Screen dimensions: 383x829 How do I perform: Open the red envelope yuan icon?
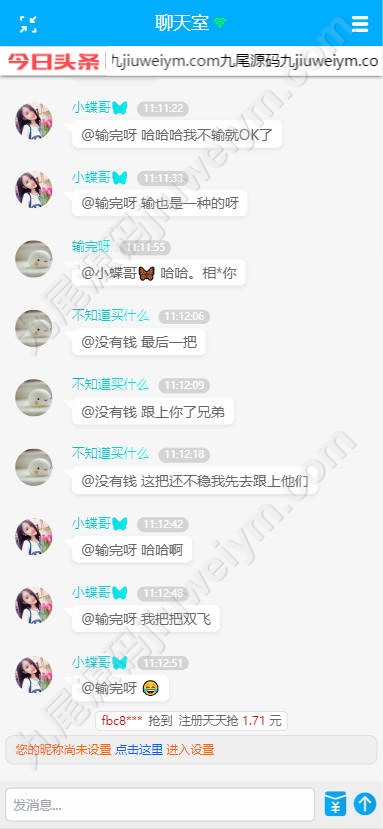click(335, 804)
